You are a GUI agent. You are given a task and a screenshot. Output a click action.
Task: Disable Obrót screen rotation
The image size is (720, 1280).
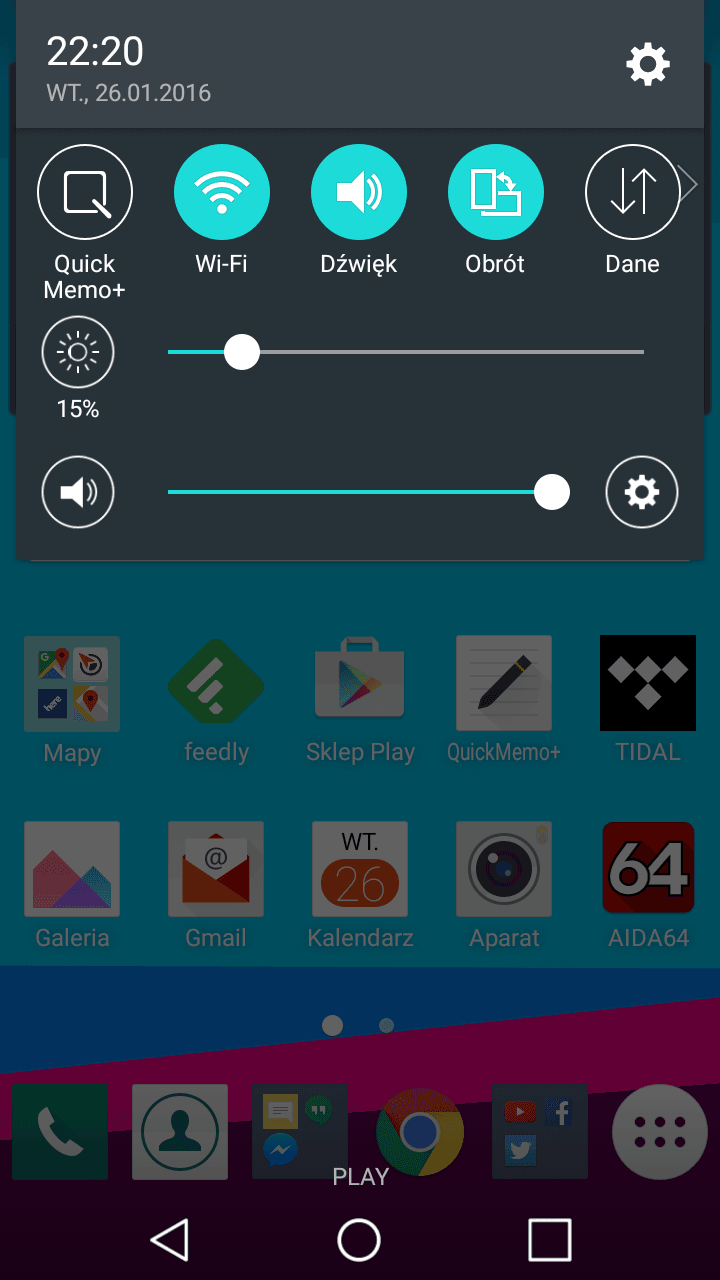(496, 193)
